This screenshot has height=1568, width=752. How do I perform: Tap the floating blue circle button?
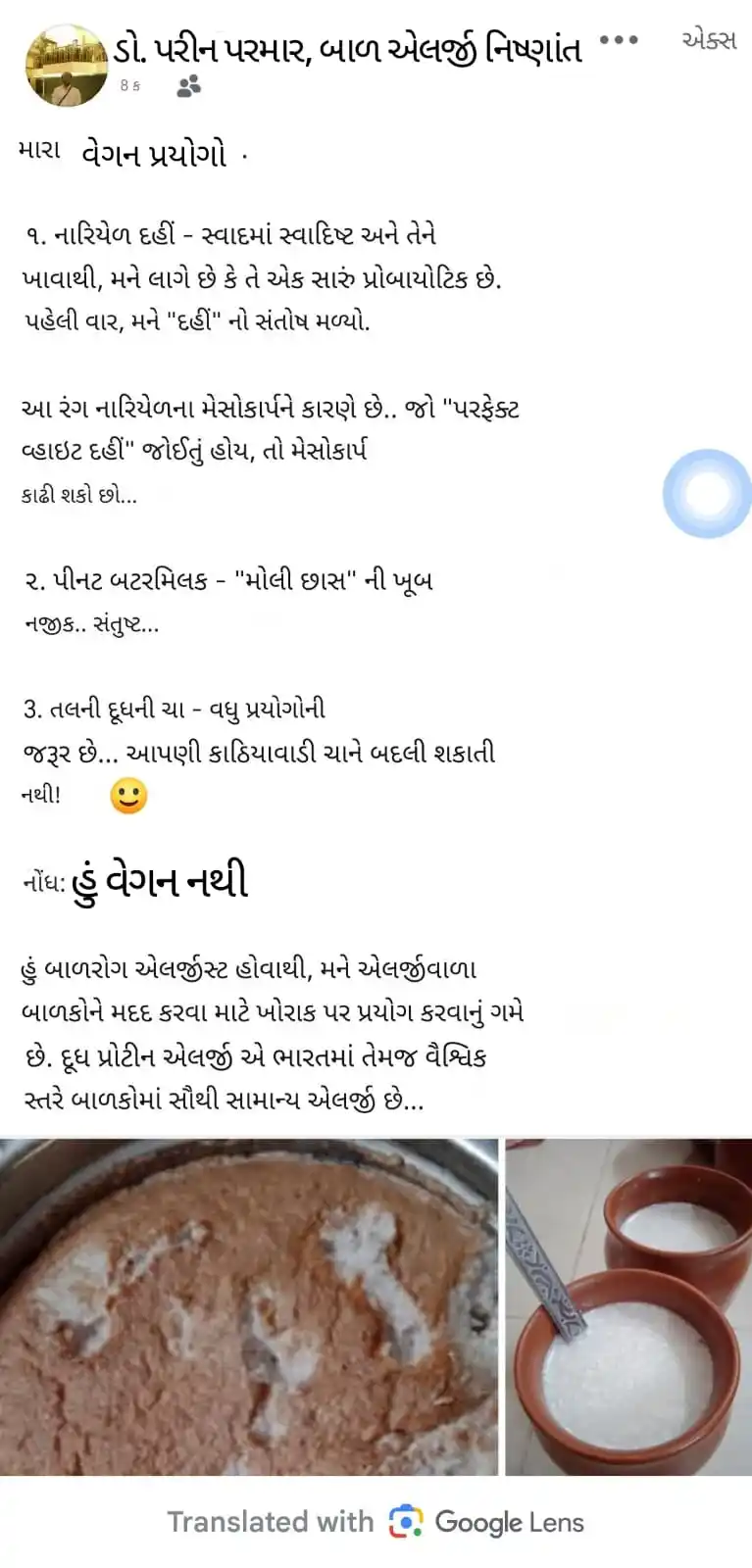point(707,494)
